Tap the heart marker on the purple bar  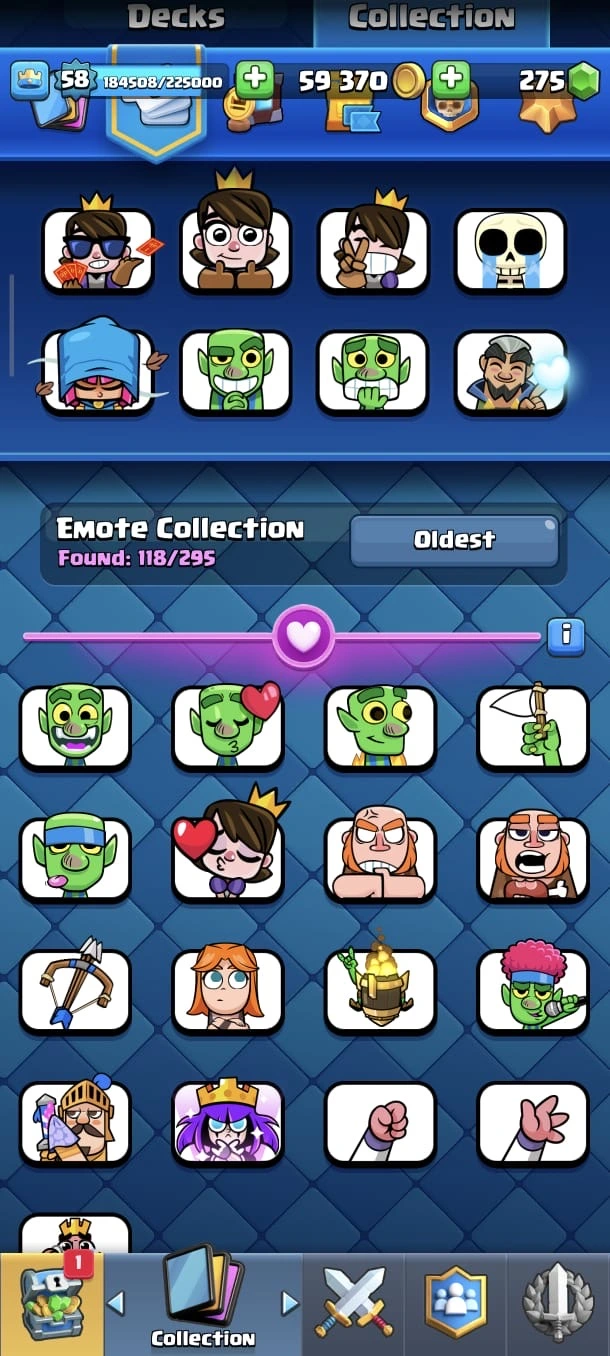click(x=304, y=635)
